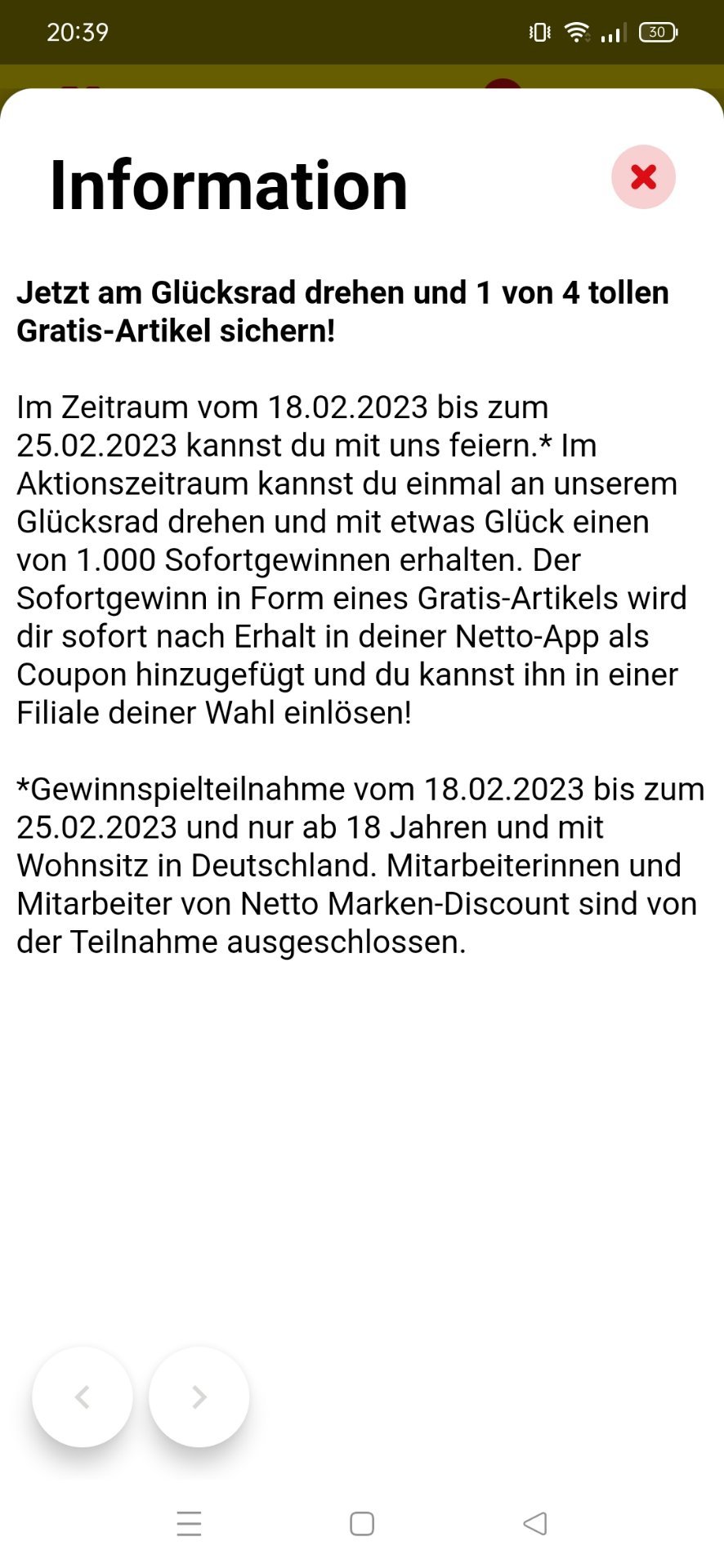Go back with the system back button
The width and height of the screenshot is (724, 1568).
click(535, 1523)
